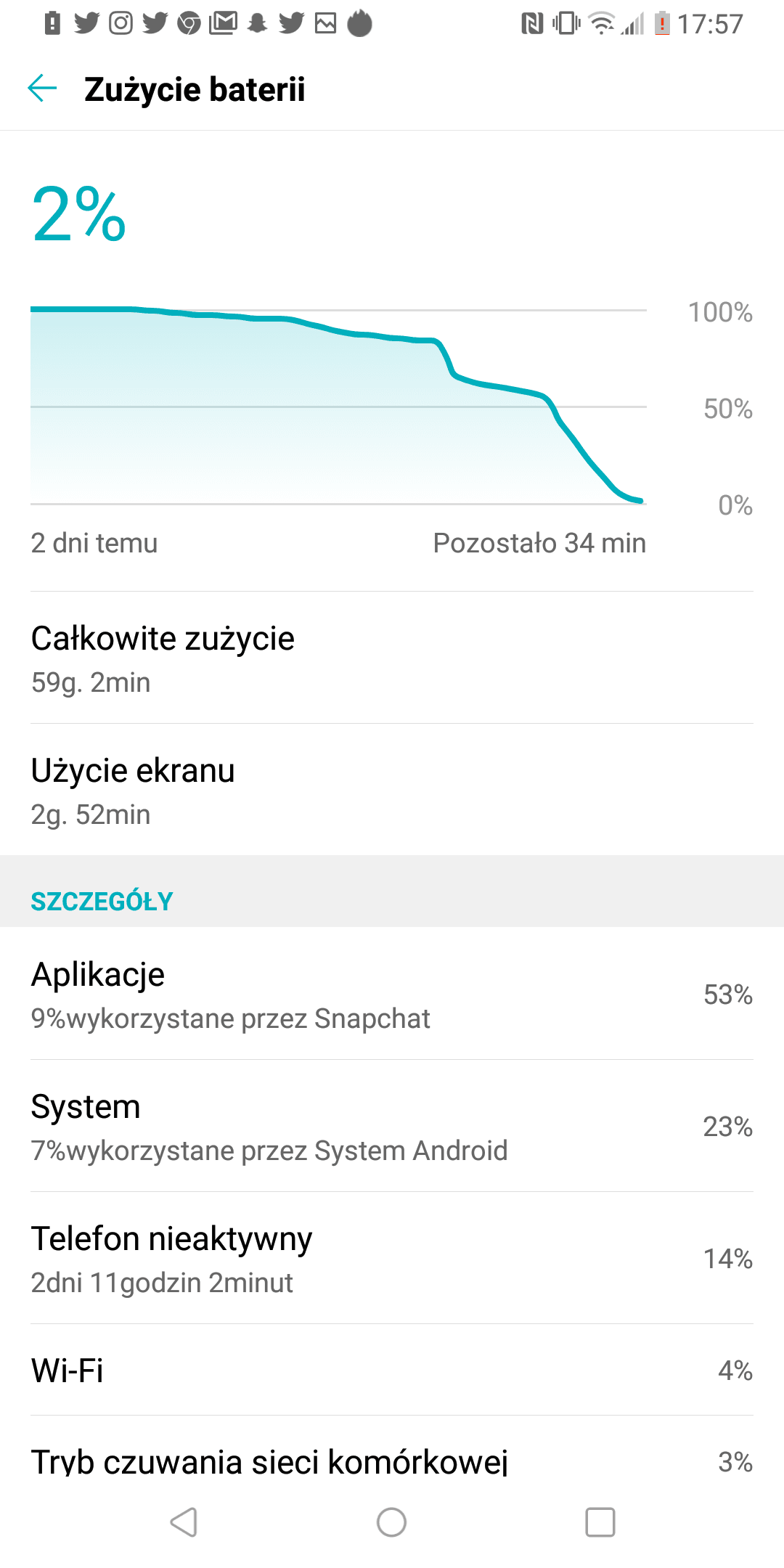Go back using the top-left arrow
This screenshot has height=1568, width=784.
point(42,89)
